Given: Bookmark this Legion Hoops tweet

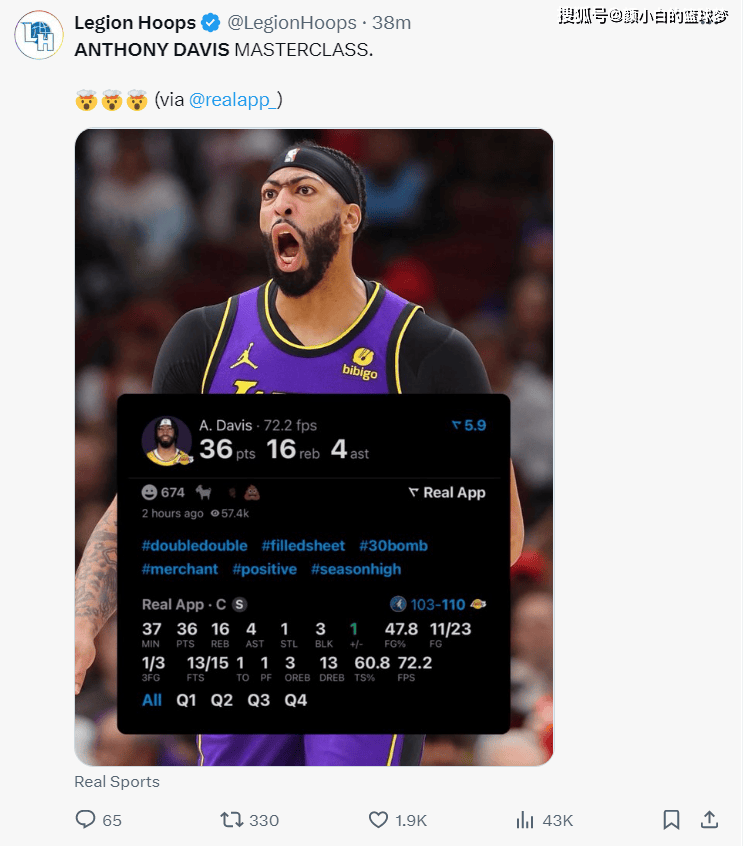Looking at the screenshot, I should [x=671, y=820].
